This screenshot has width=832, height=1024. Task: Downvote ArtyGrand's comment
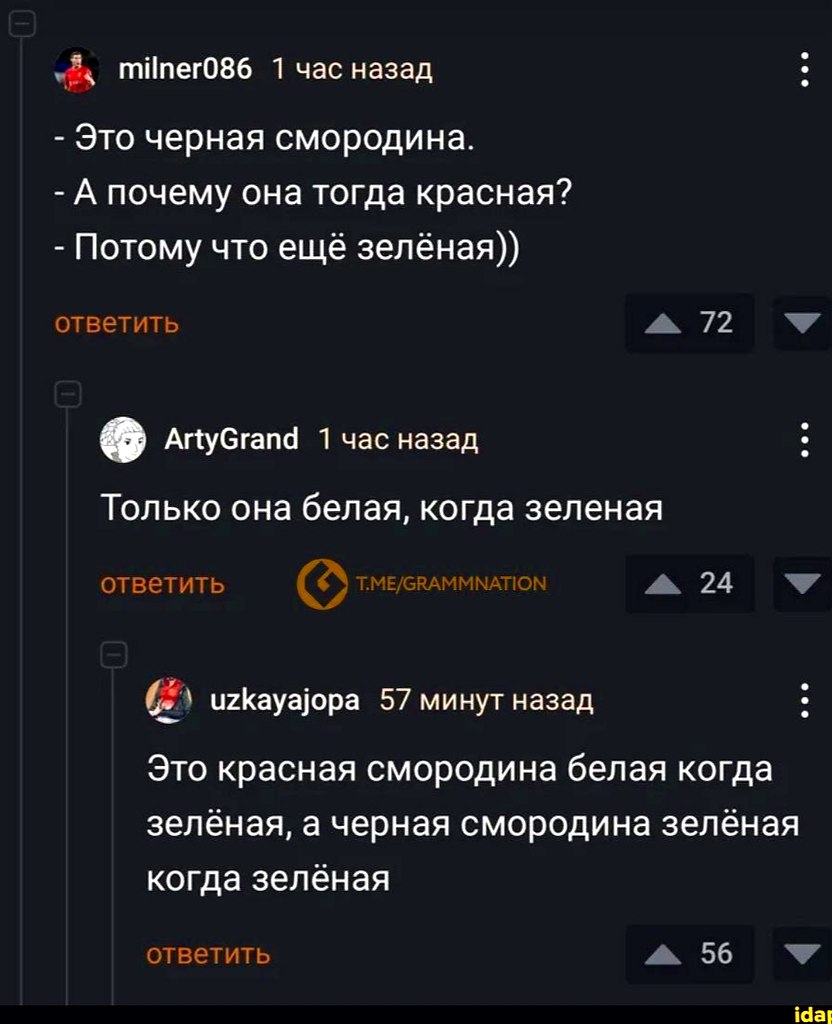[x=802, y=584]
